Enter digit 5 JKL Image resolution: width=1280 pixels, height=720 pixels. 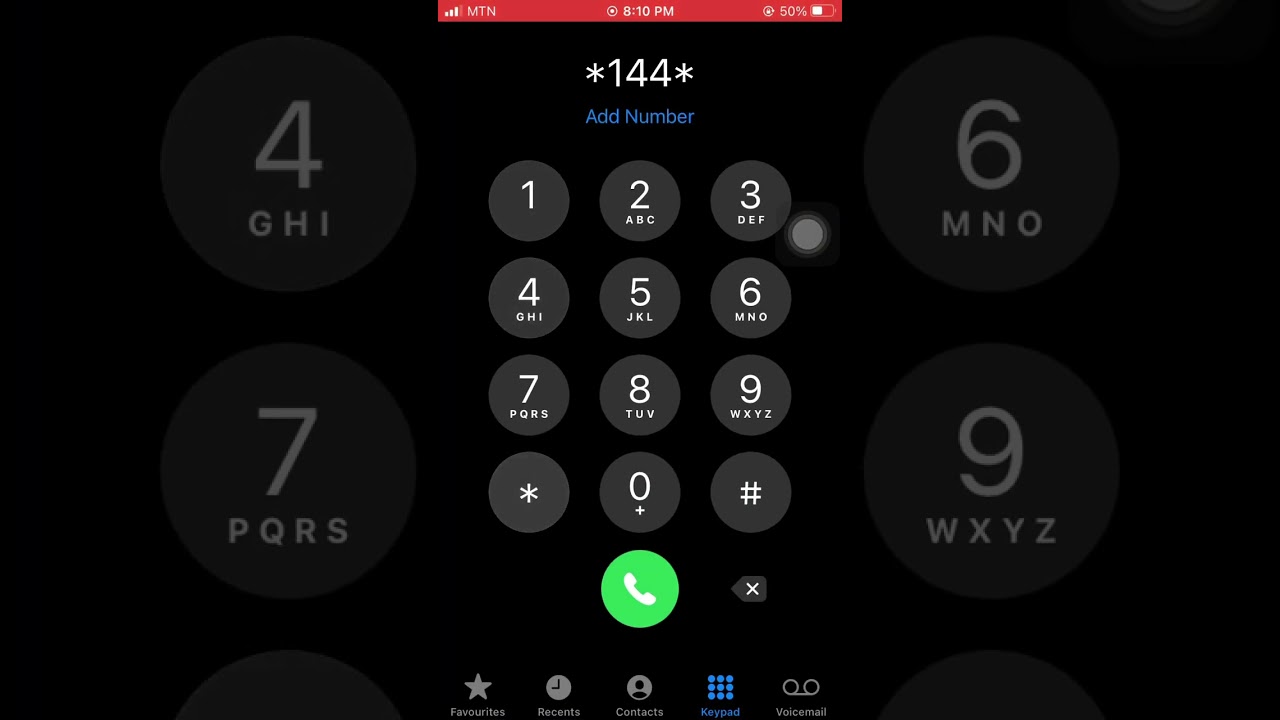[640, 298]
